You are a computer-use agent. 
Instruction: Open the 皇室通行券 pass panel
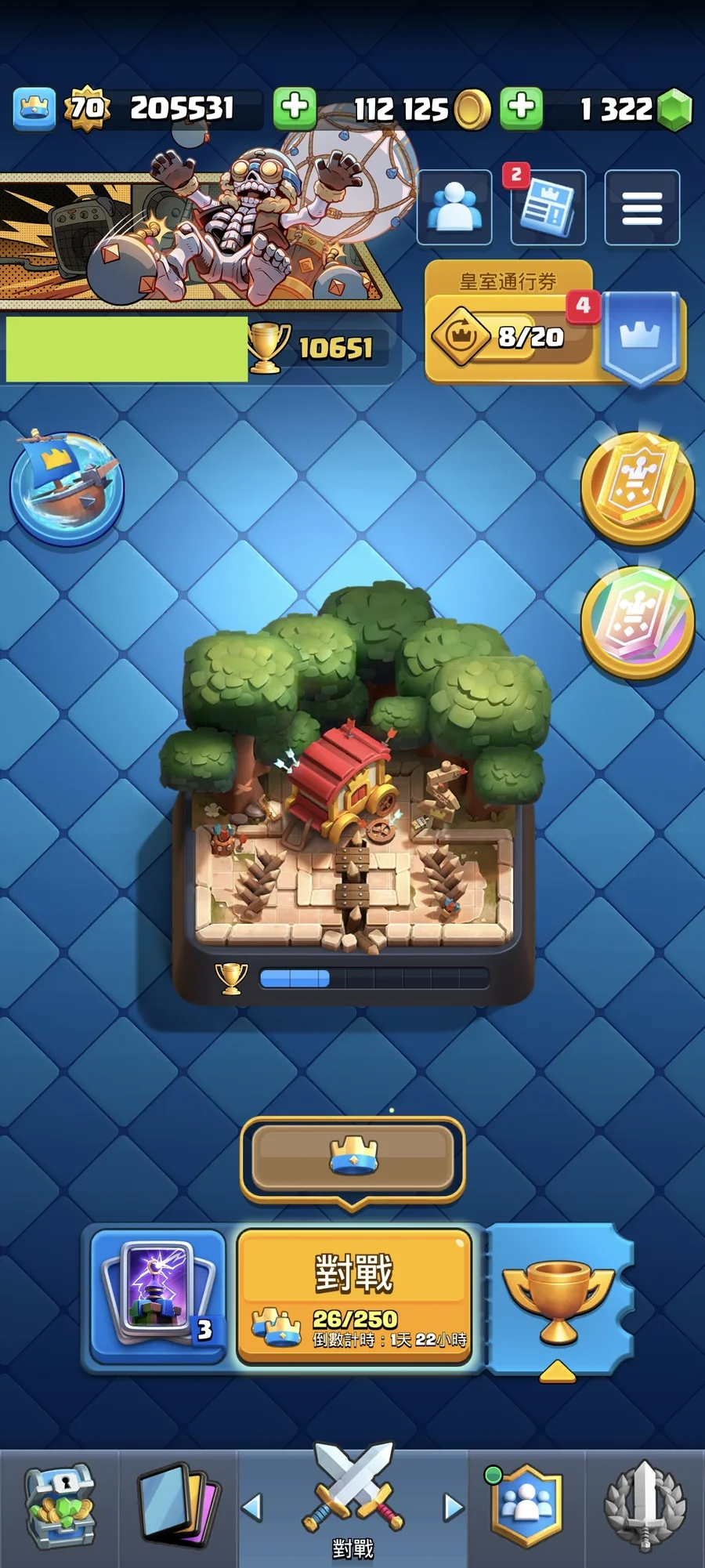pos(509,321)
